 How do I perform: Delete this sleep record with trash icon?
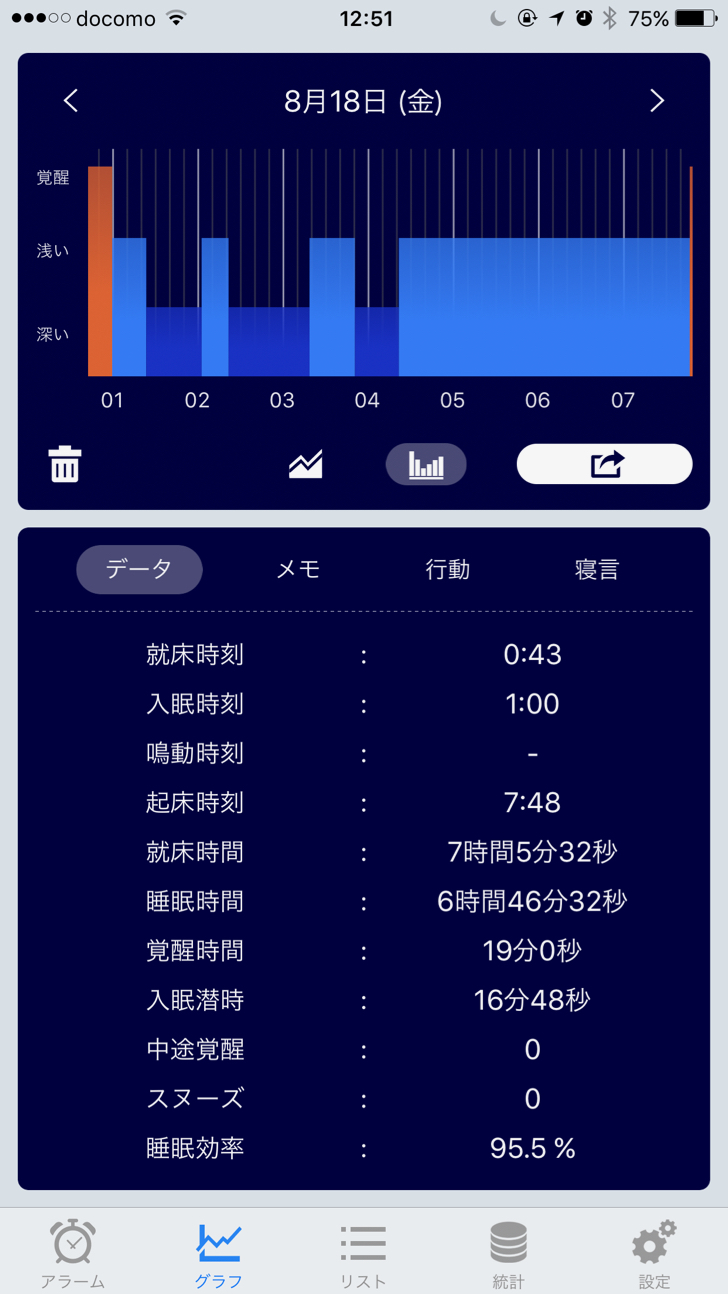coord(65,465)
